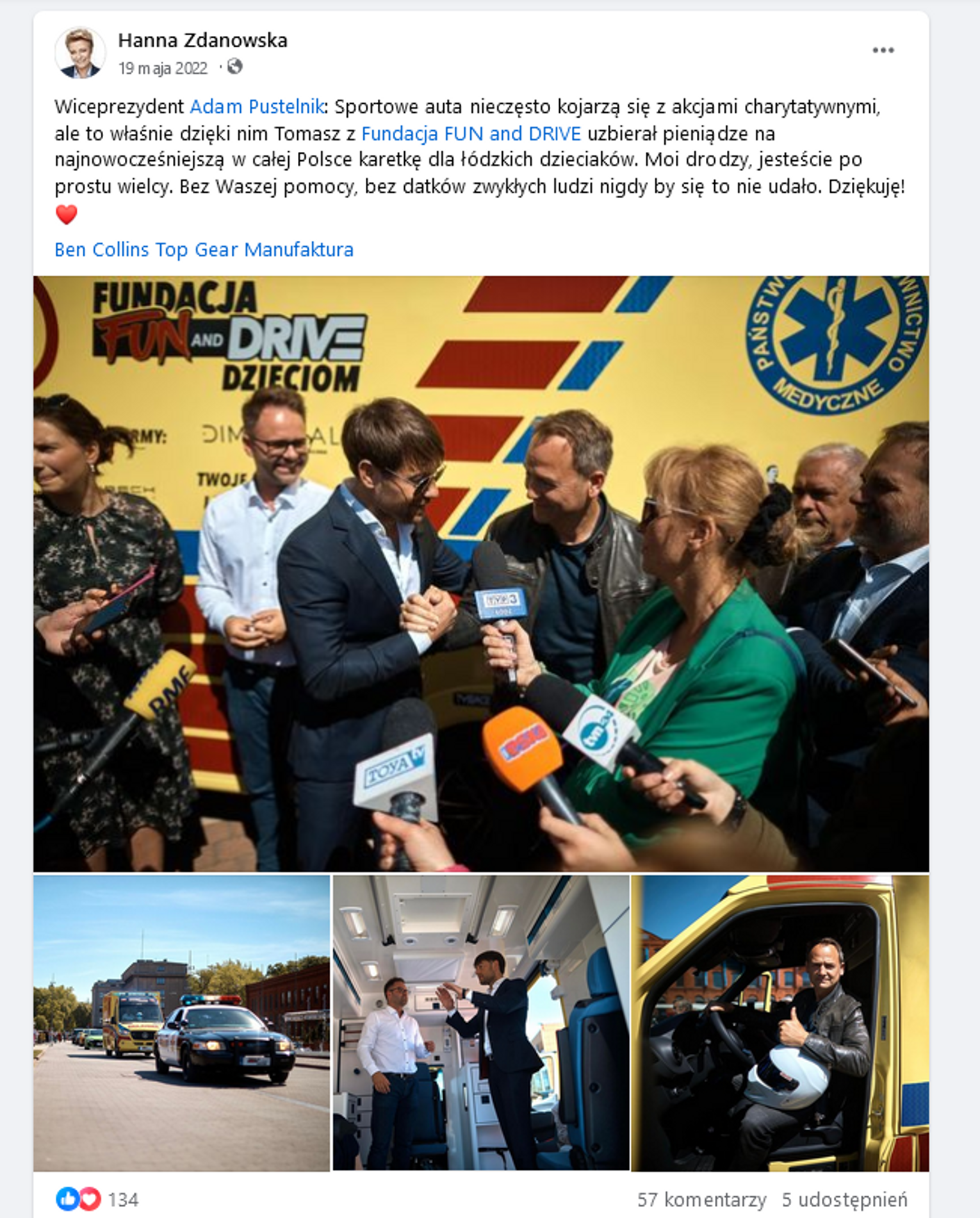Screen dimensions: 980x1218
Task: Open the photo of man in ambulance door
Action: 780,1023
